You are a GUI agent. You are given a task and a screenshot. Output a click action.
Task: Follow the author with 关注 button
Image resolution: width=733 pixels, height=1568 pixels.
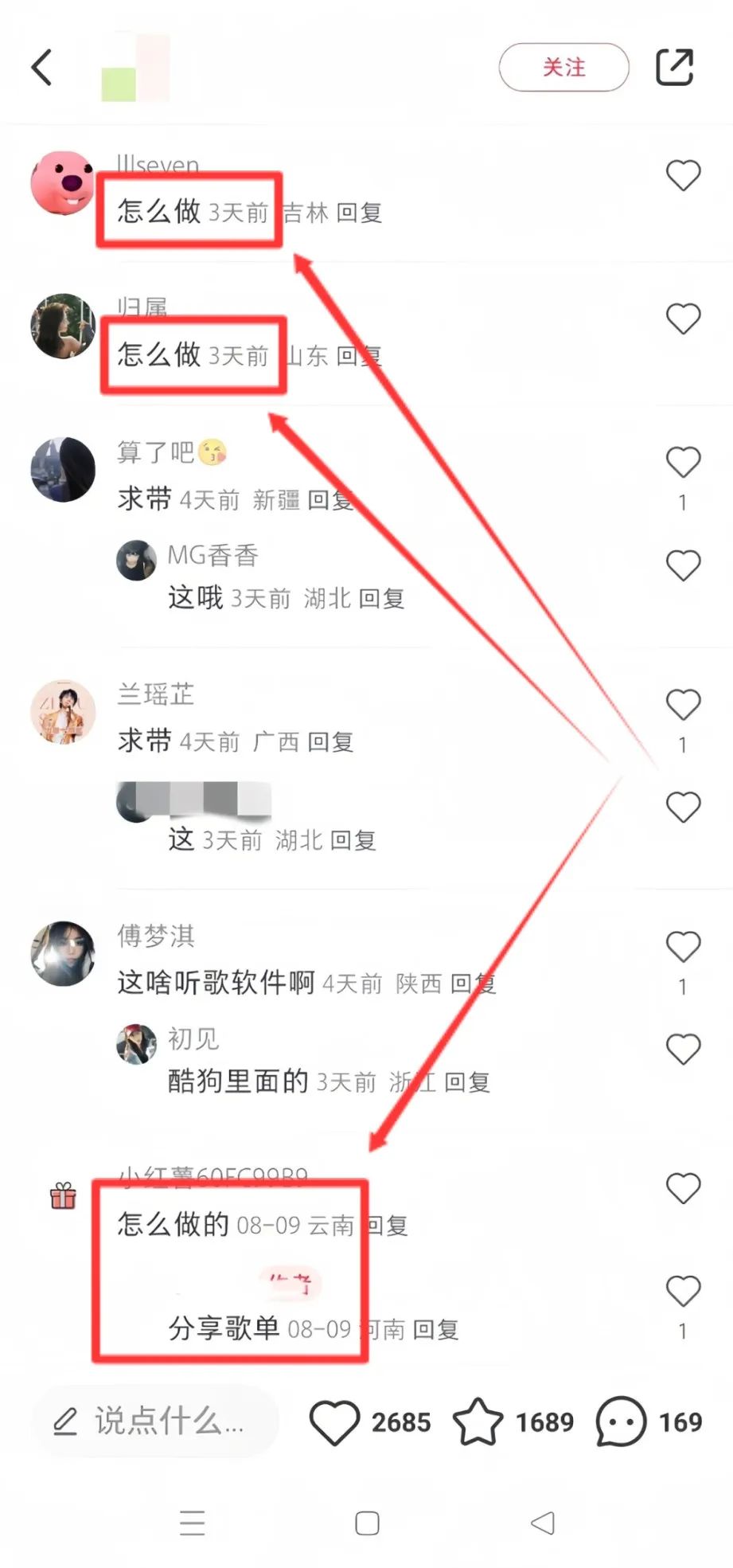(x=563, y=68)
